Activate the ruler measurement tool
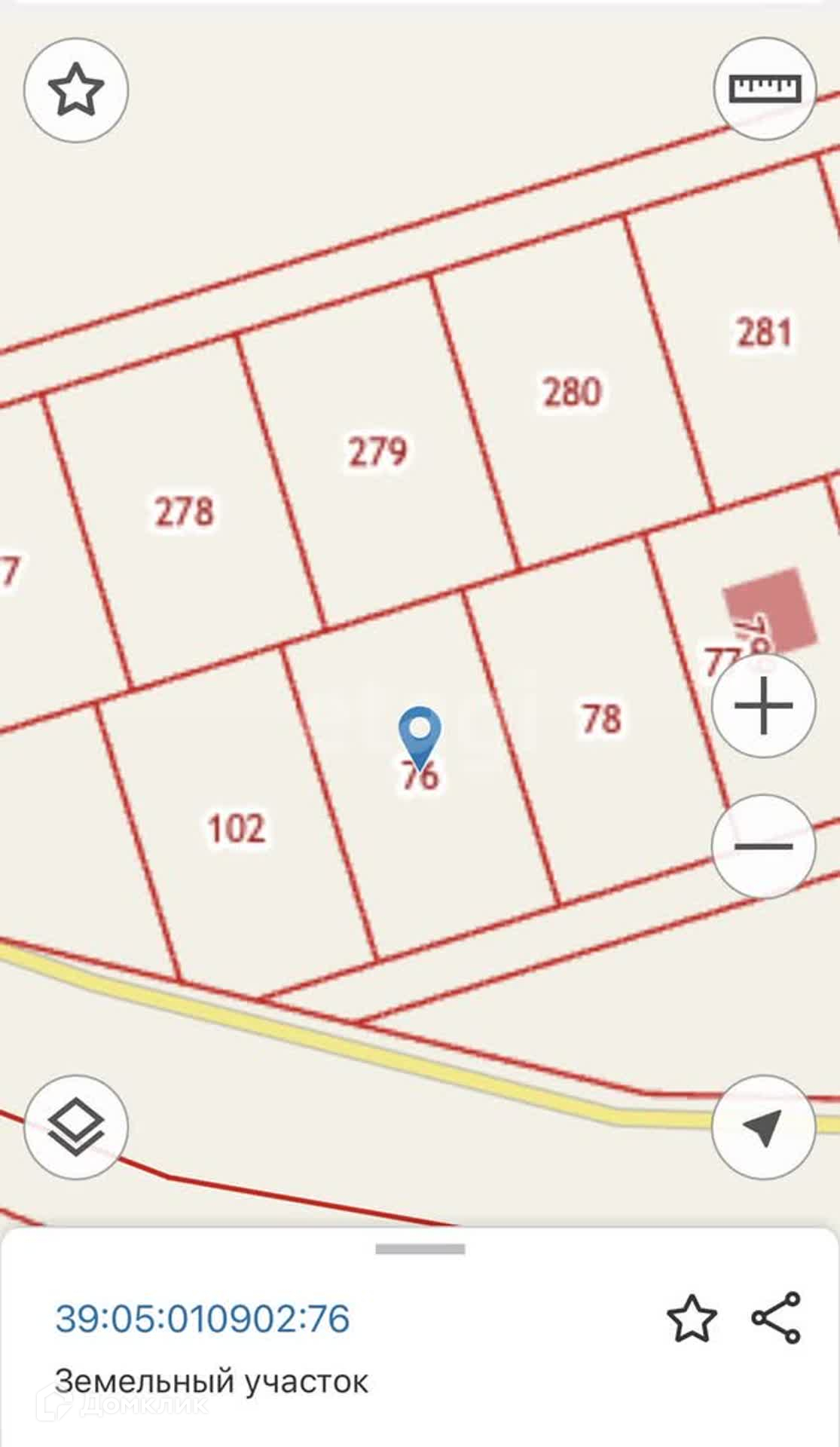The width and height of the screenshot is (840, 1447). (765, 88)
